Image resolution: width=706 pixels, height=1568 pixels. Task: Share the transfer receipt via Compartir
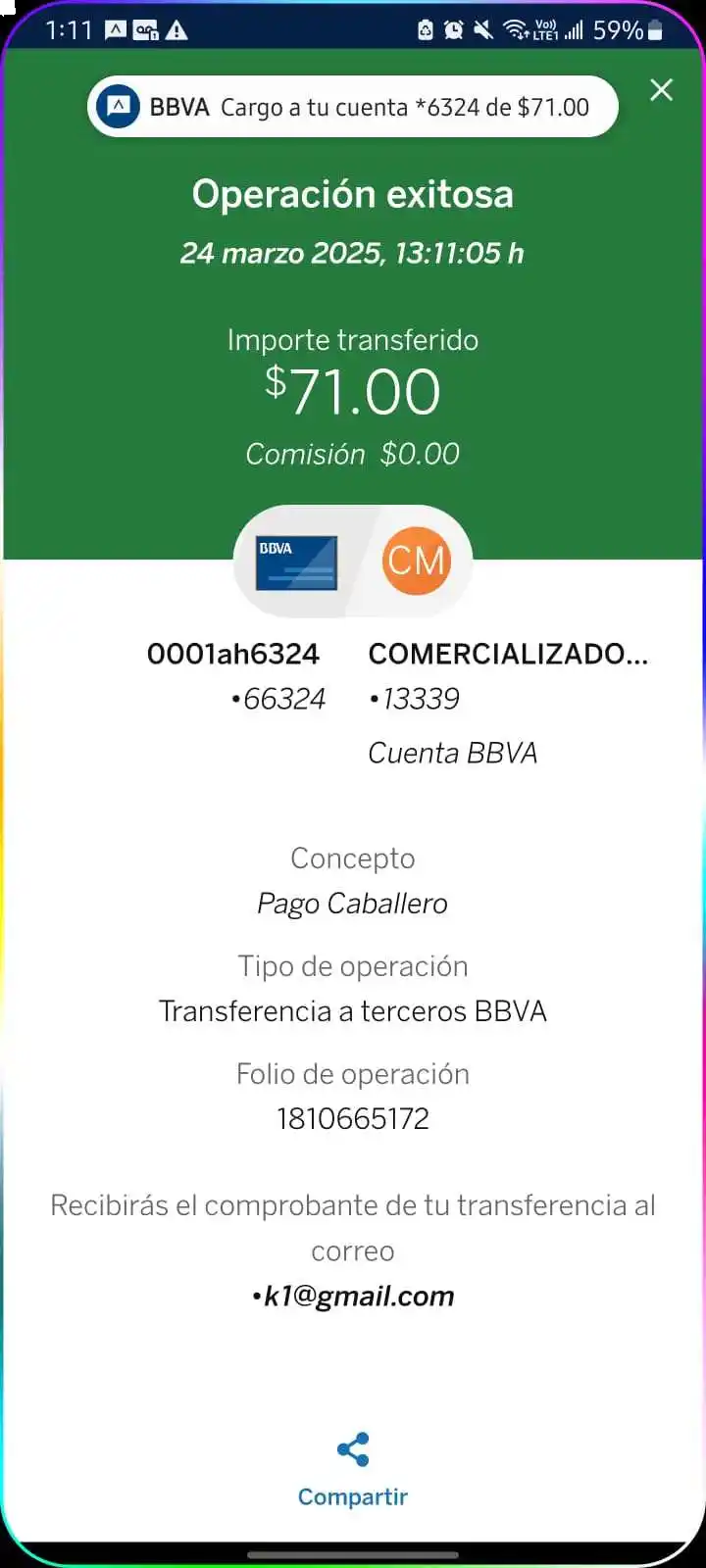pyautogui.click(x=353, y=1468)
